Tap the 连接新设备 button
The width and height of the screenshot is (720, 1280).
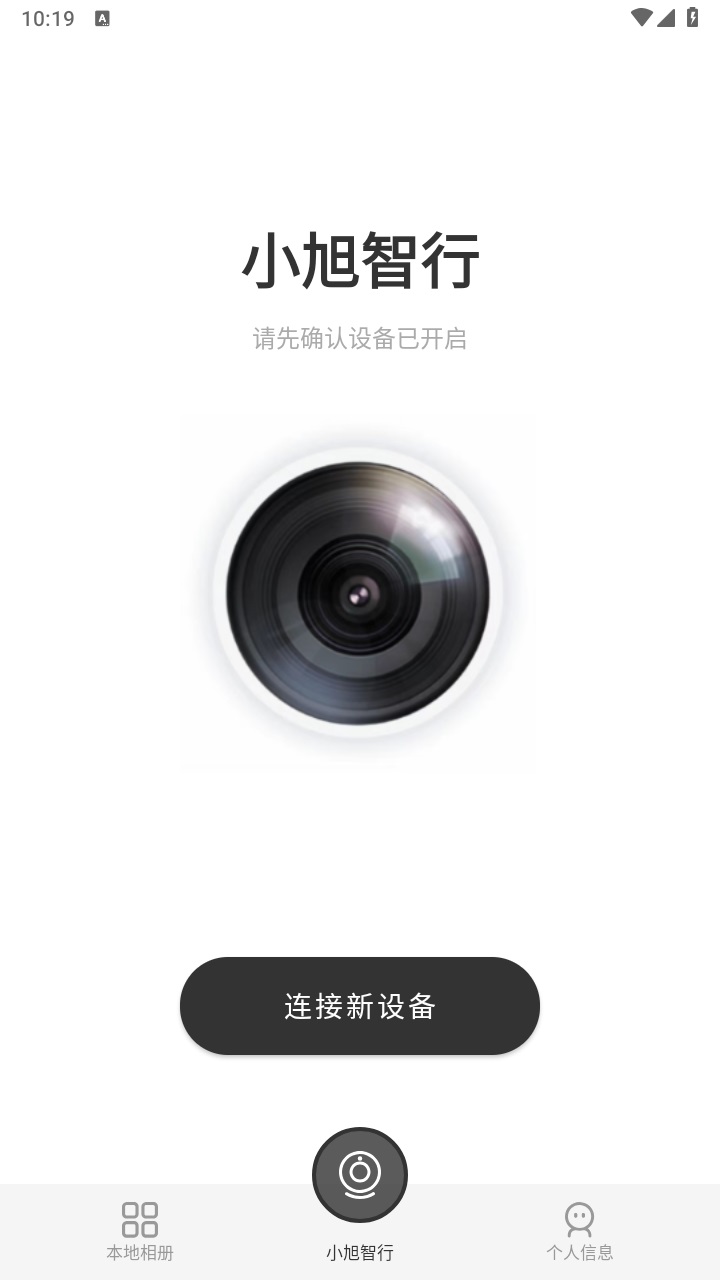click(x=360, y=1006)
